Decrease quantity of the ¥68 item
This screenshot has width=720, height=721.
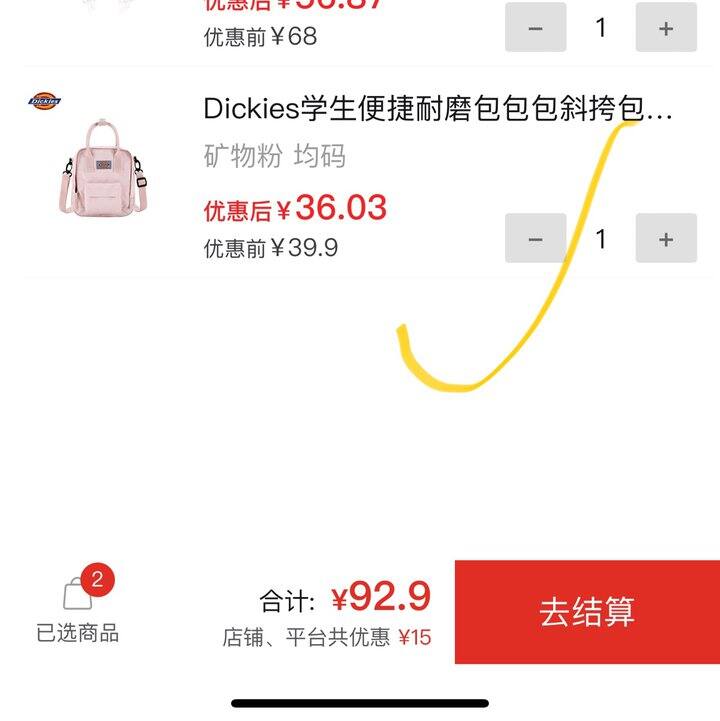535,29
